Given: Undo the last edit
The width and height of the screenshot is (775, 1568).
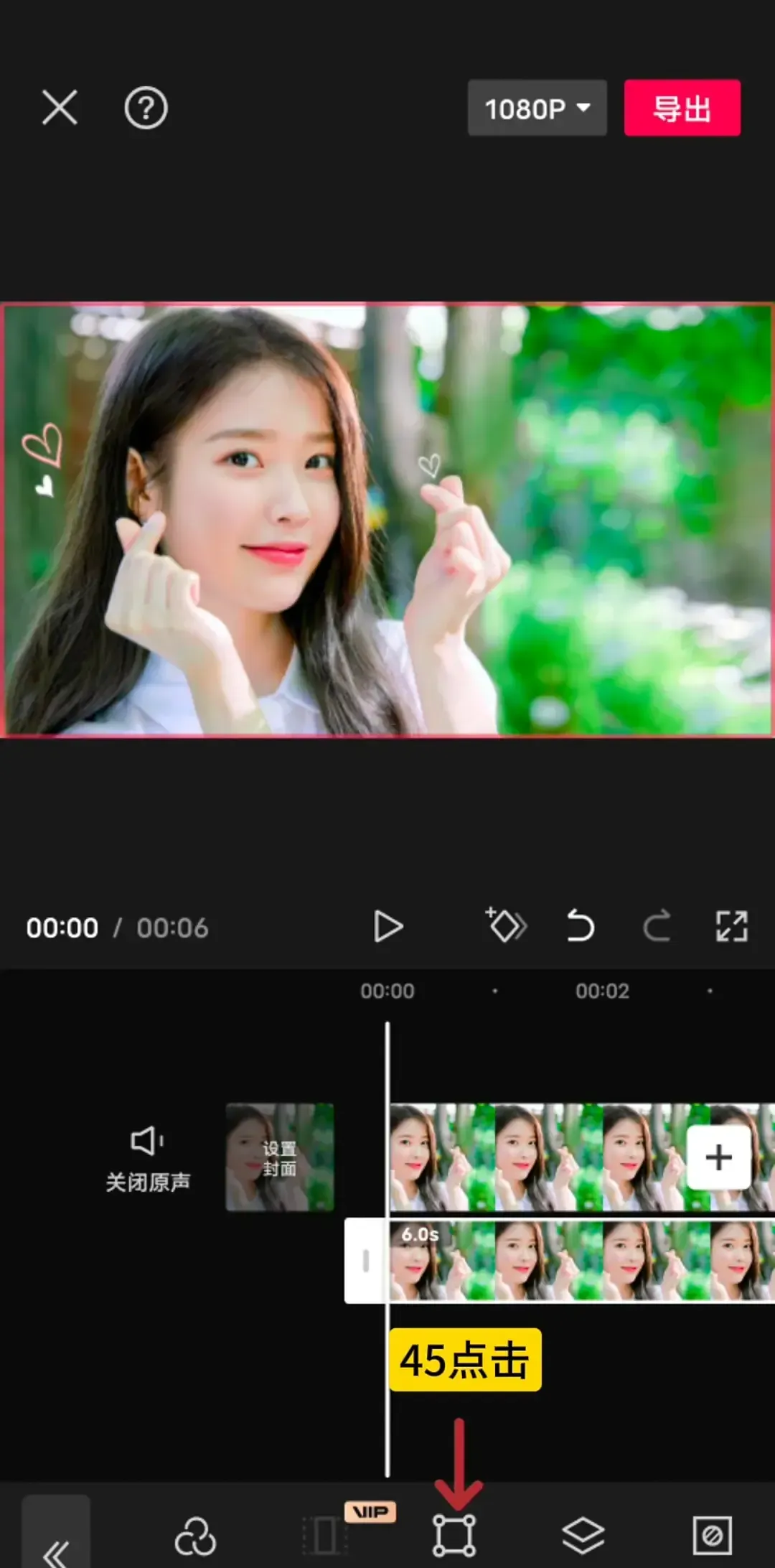Looking at the screenshot, I should point(581,925).
